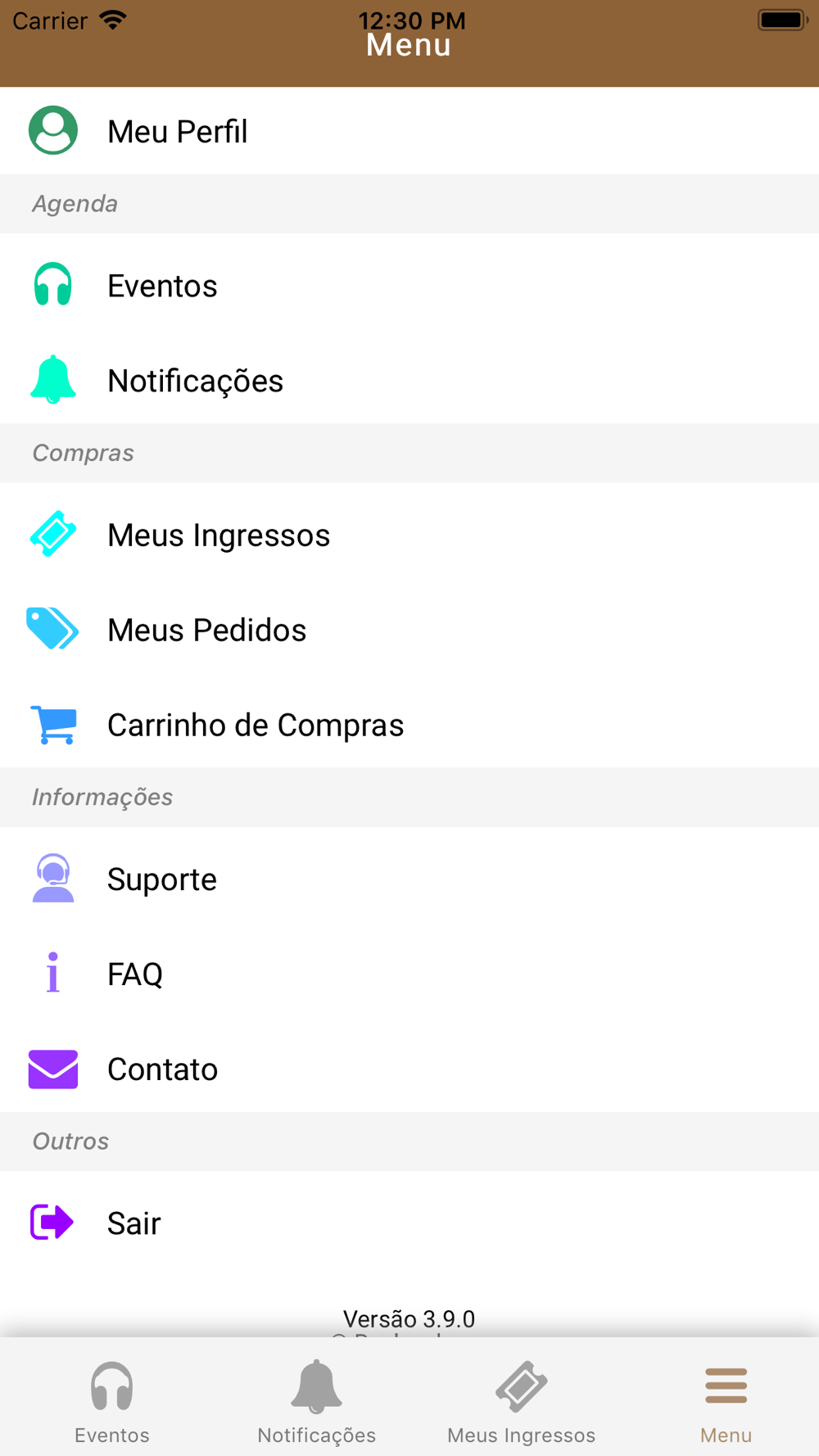The height and width of the screenshot is (1456, 819).
Task: Tap the Contato row
Action: point(409,1069)
